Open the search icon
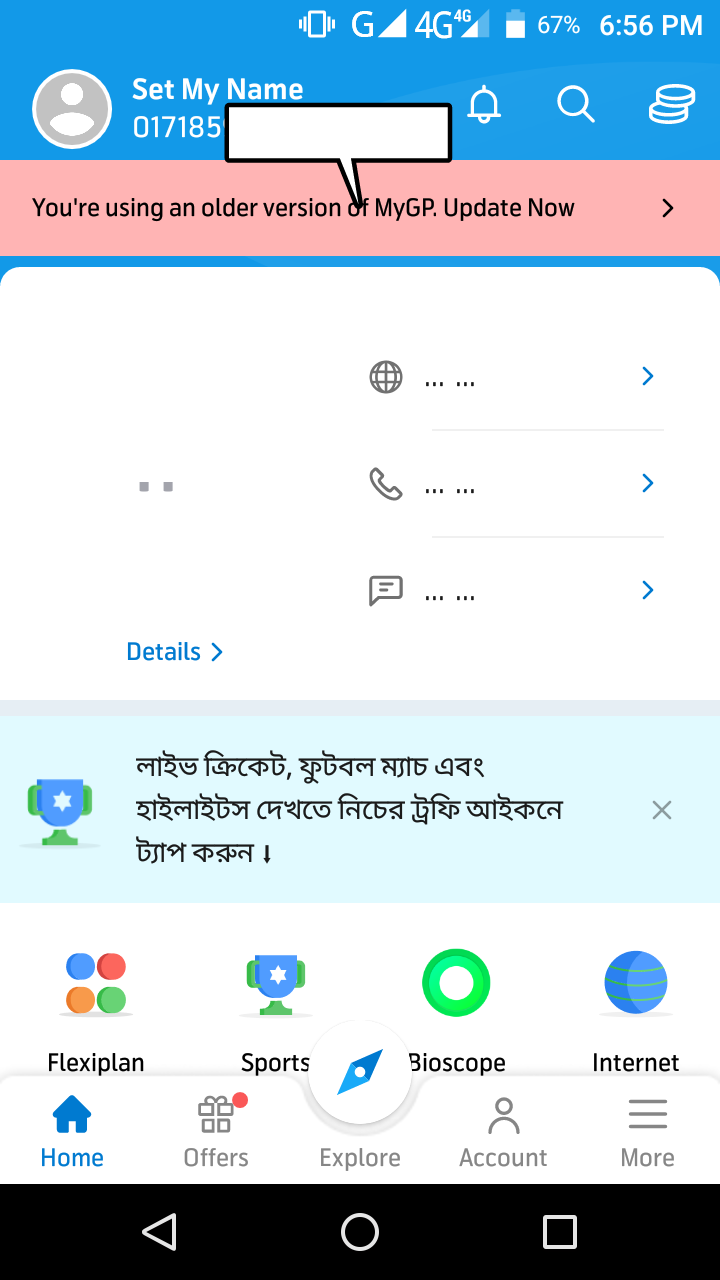The height and width of the screenshot is (1280, 720). coord(576,104)
